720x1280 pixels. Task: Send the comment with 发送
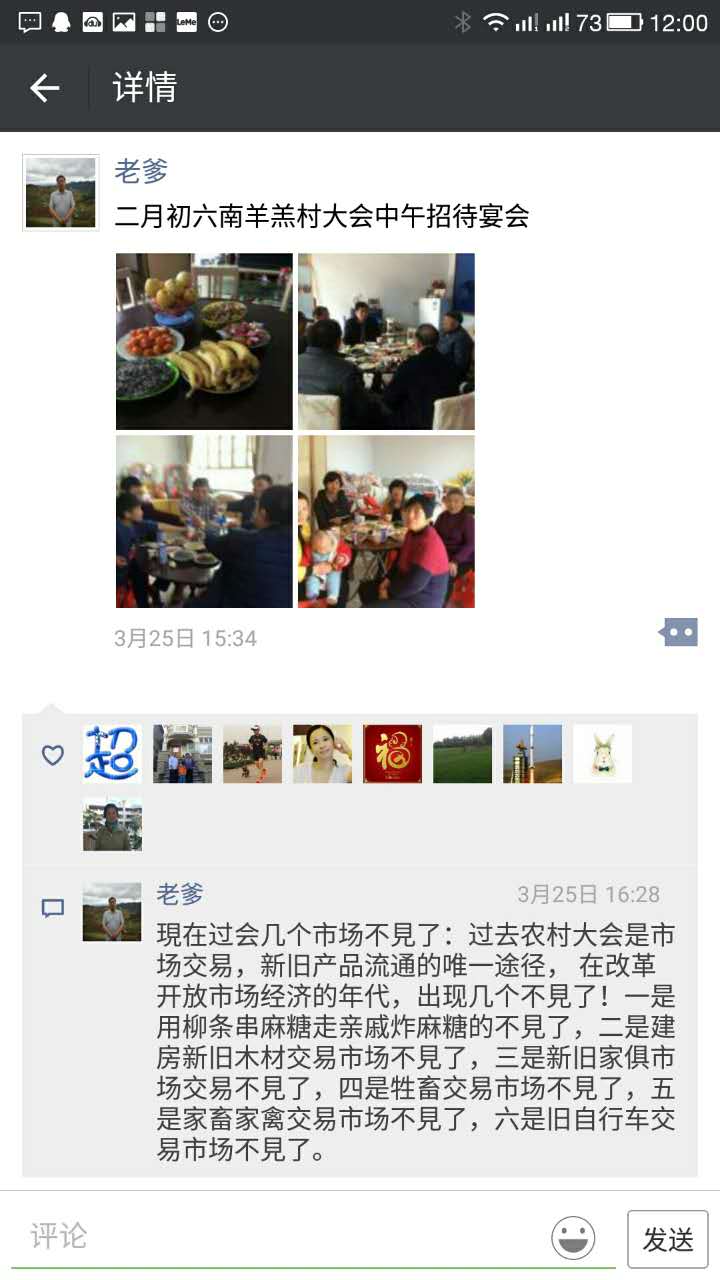pyautogui.click(x=668, y=1240)
